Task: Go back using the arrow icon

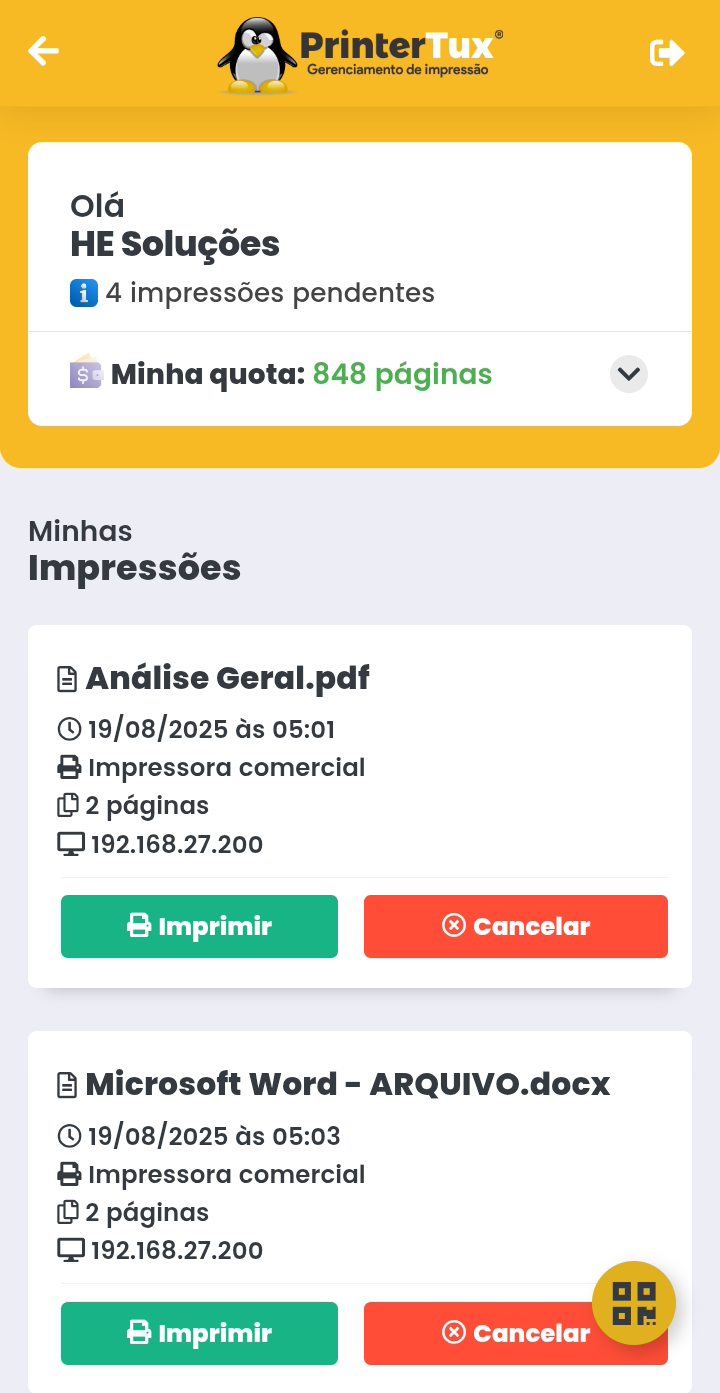Action: pos(43,51)
